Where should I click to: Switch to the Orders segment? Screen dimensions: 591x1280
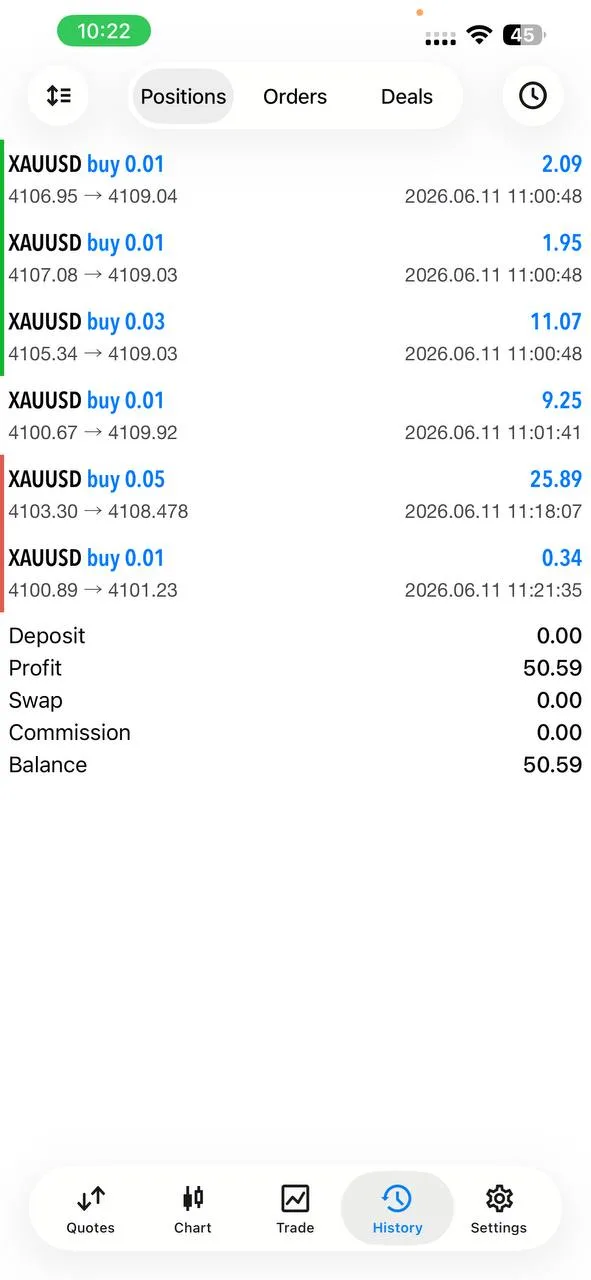pyautogui.click(x=295, y=97)
